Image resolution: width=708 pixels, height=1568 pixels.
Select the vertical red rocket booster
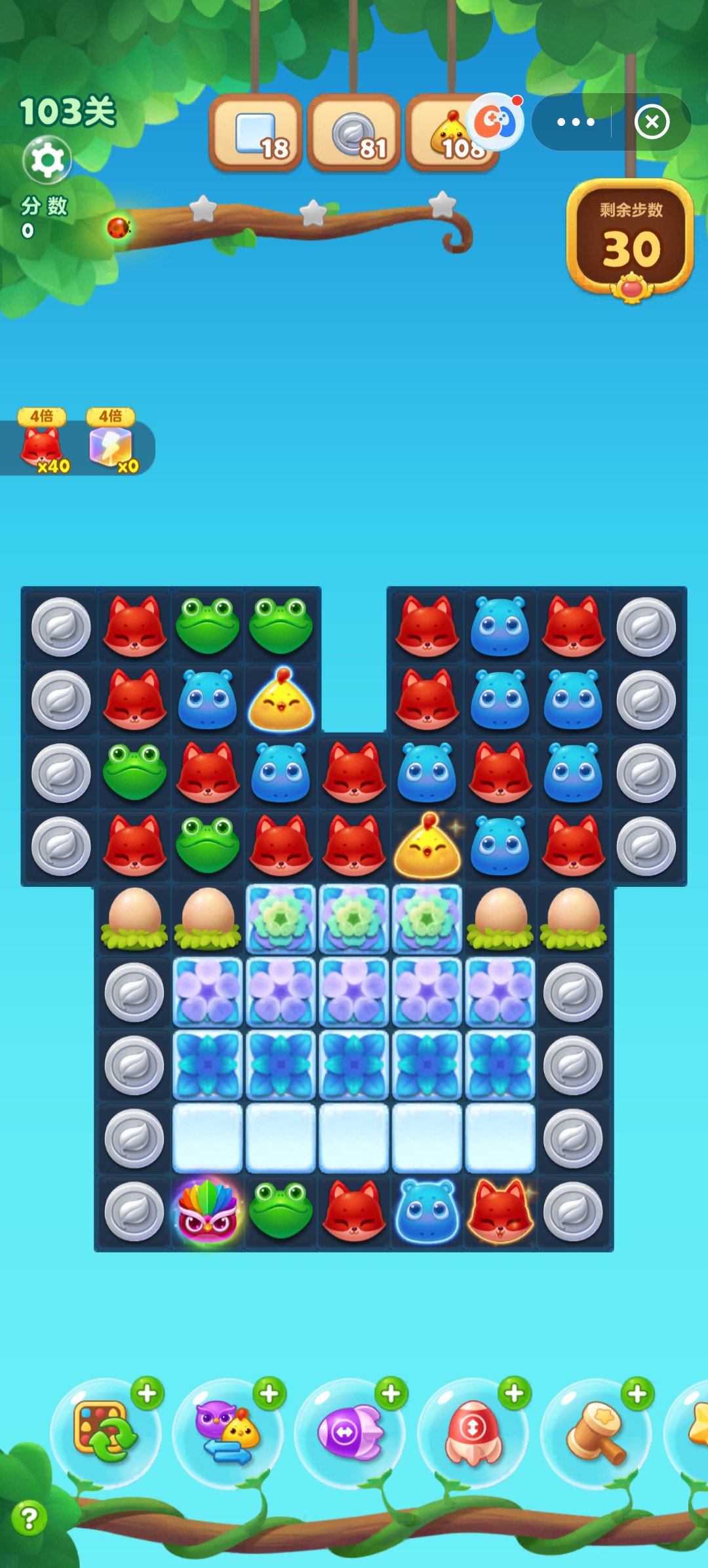point(473,1432)
